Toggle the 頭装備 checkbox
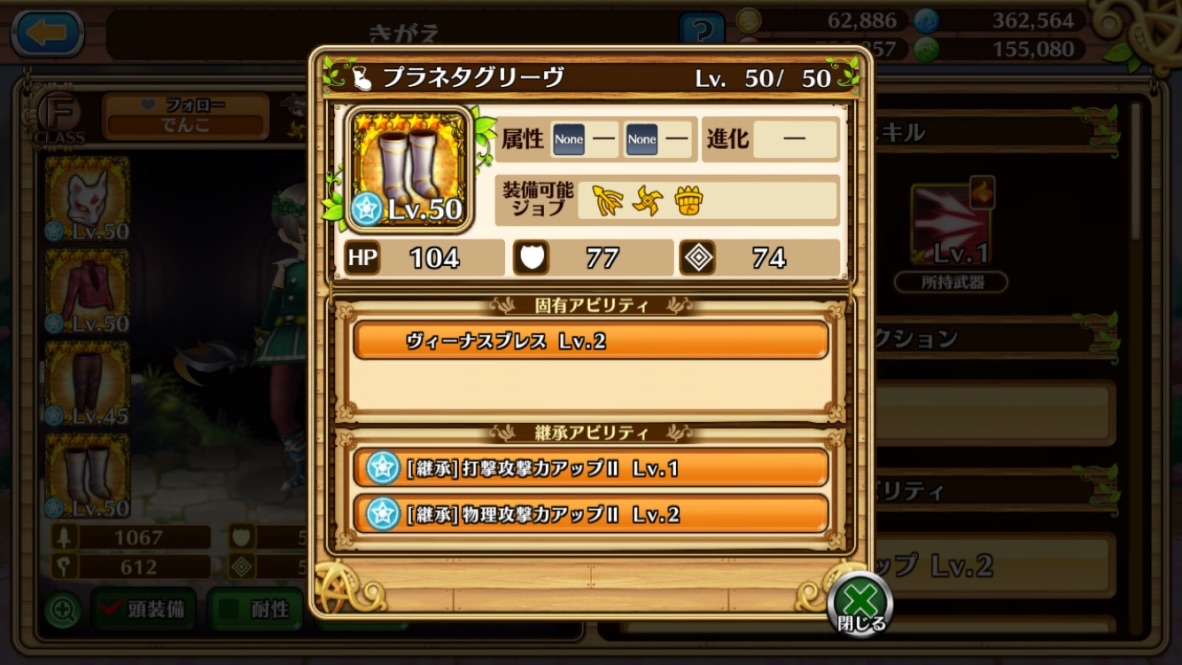This screenshot has width=1182, height=665. (144, 608)
